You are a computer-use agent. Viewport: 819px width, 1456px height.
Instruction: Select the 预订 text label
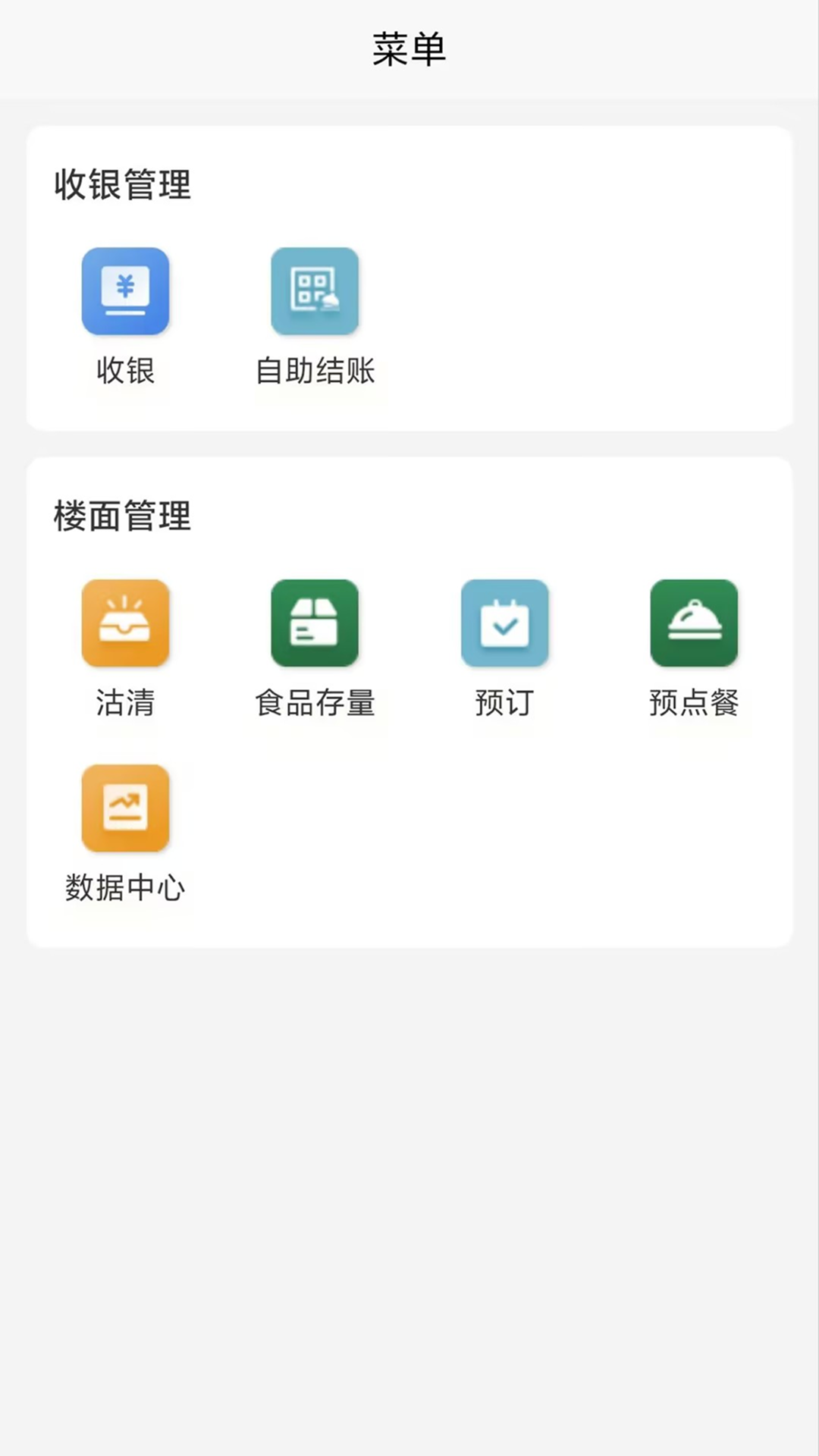(x=505, y=703)
